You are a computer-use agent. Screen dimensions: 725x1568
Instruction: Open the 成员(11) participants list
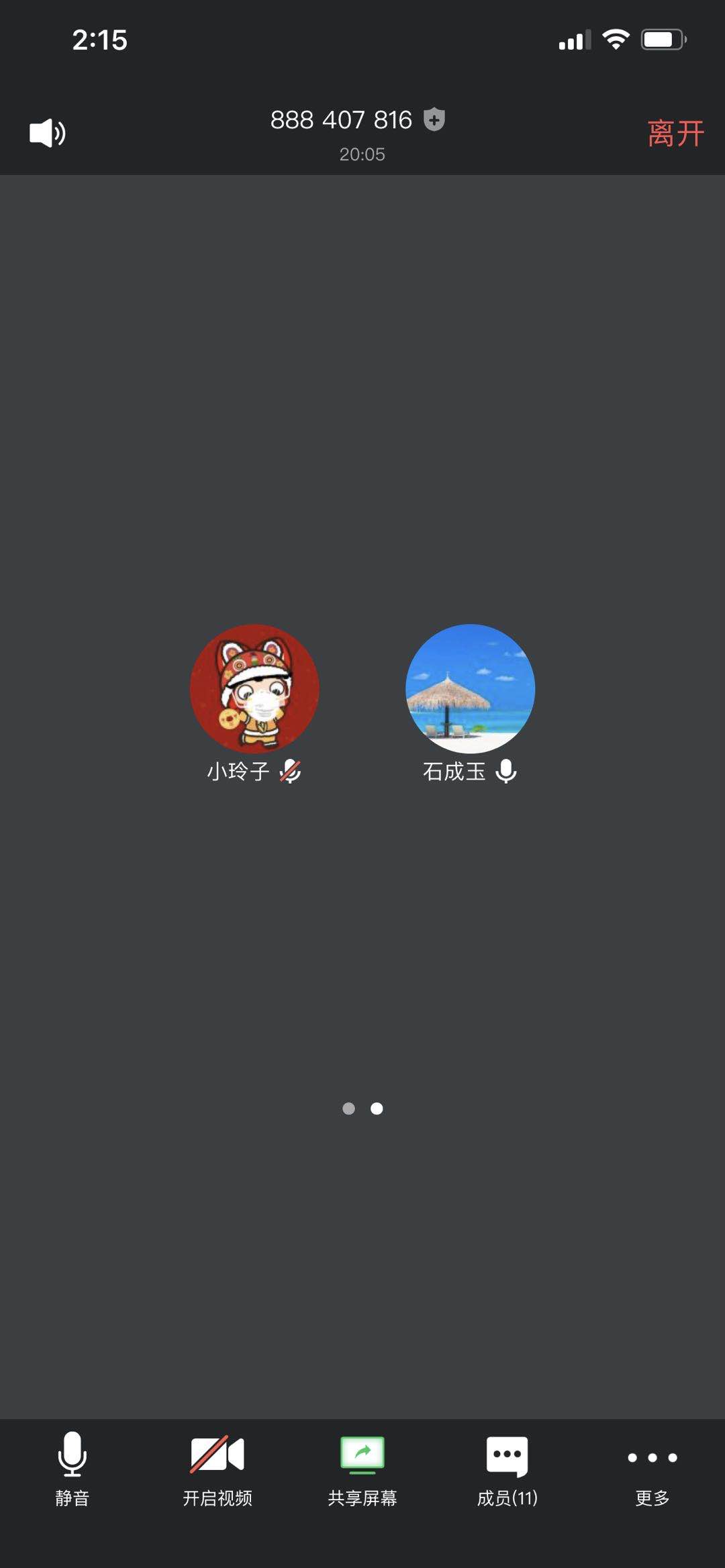[507, 1468]
